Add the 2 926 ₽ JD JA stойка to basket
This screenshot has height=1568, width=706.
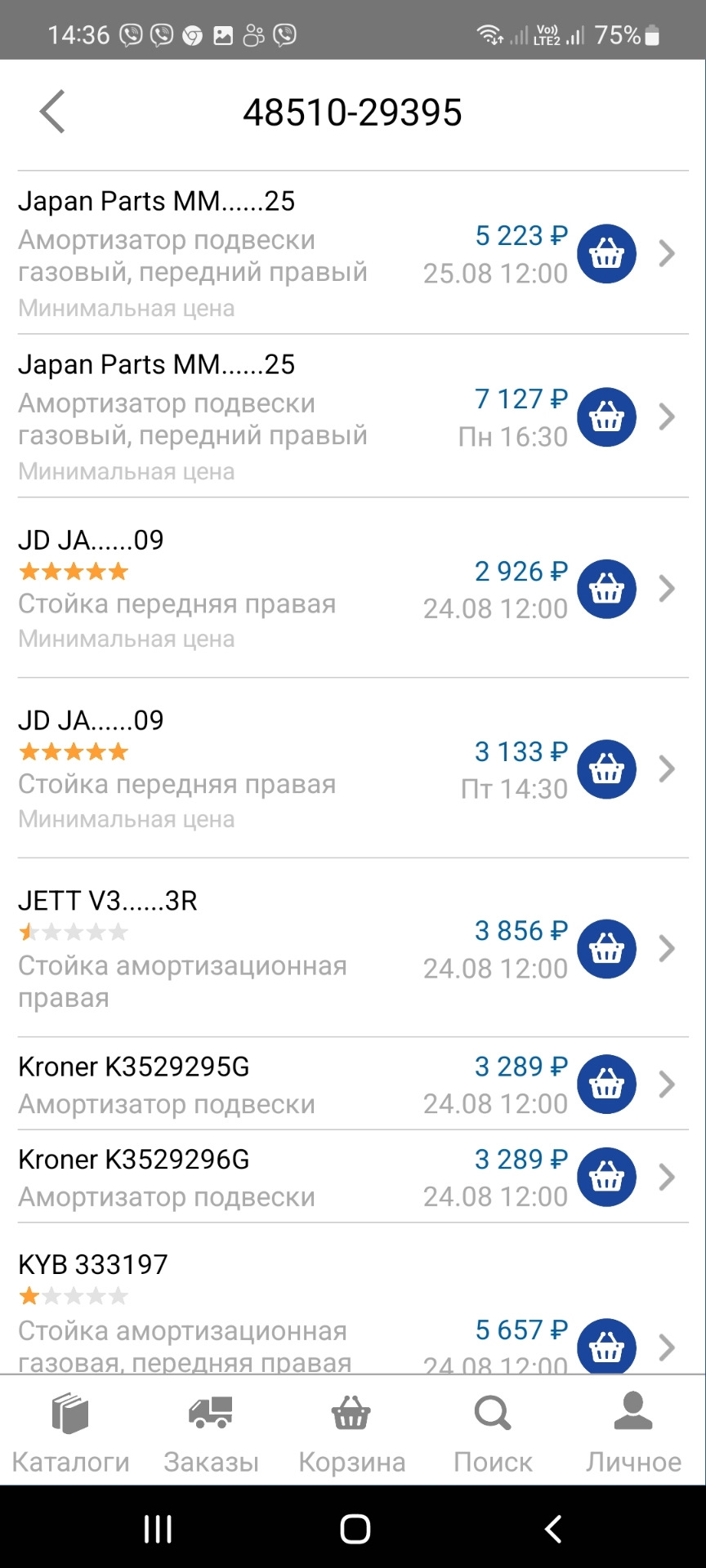pyautogui.click(x=606, y=589)
